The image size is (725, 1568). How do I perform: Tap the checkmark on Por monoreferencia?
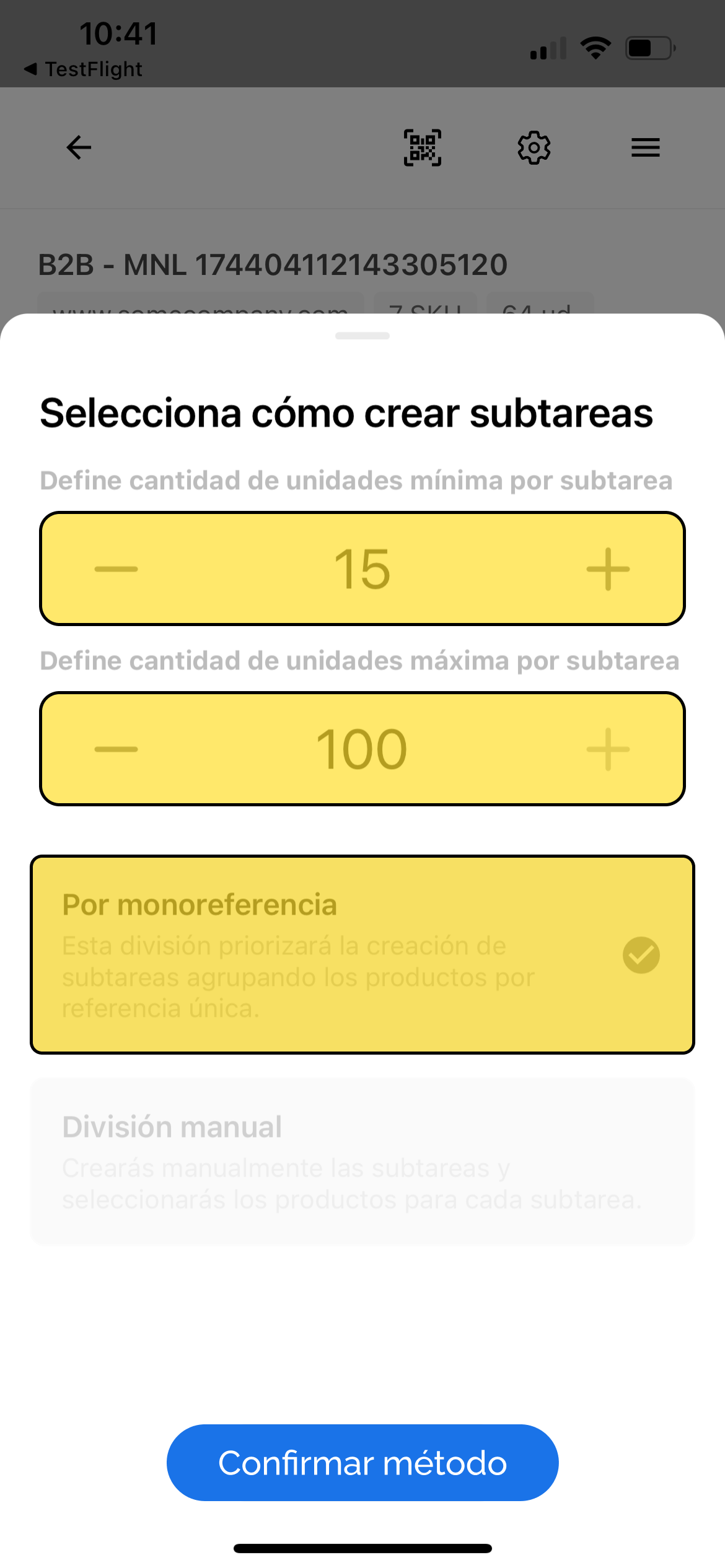point(641,954)
